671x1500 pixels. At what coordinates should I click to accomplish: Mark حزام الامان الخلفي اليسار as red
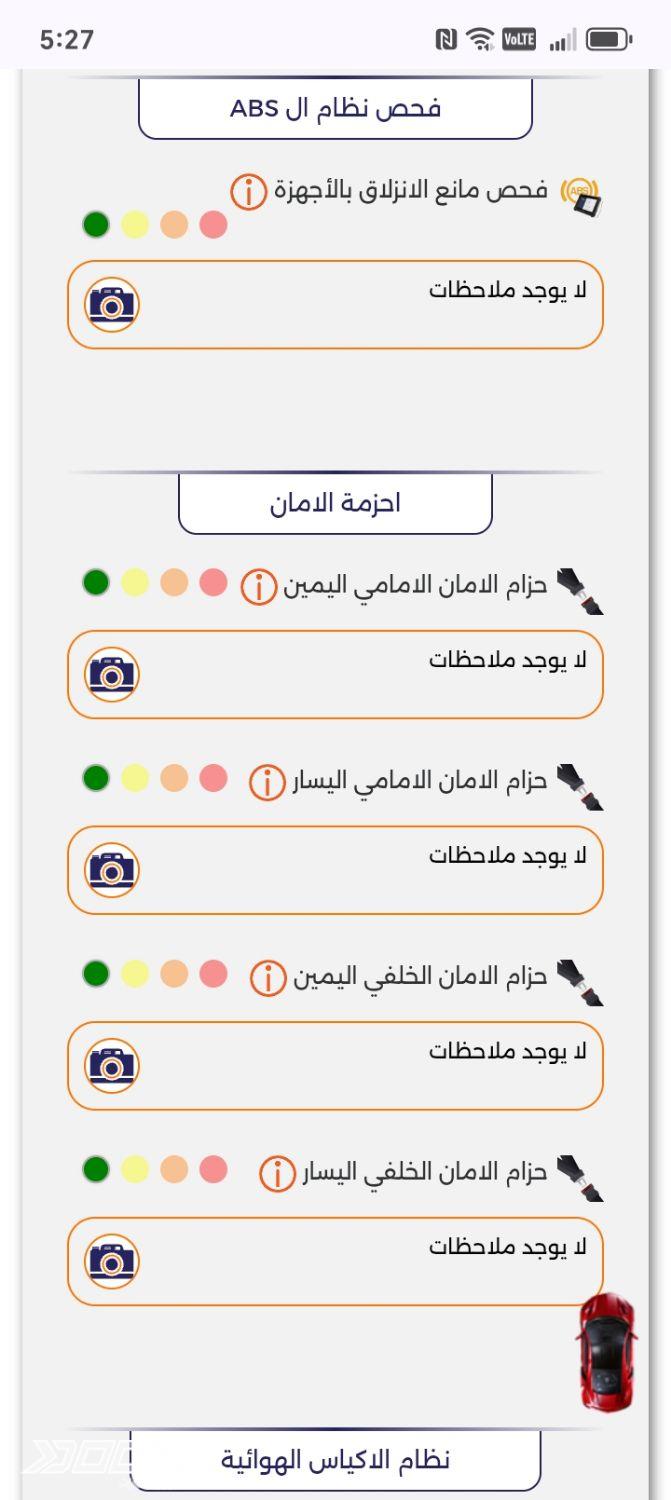tap(213, 1169)
